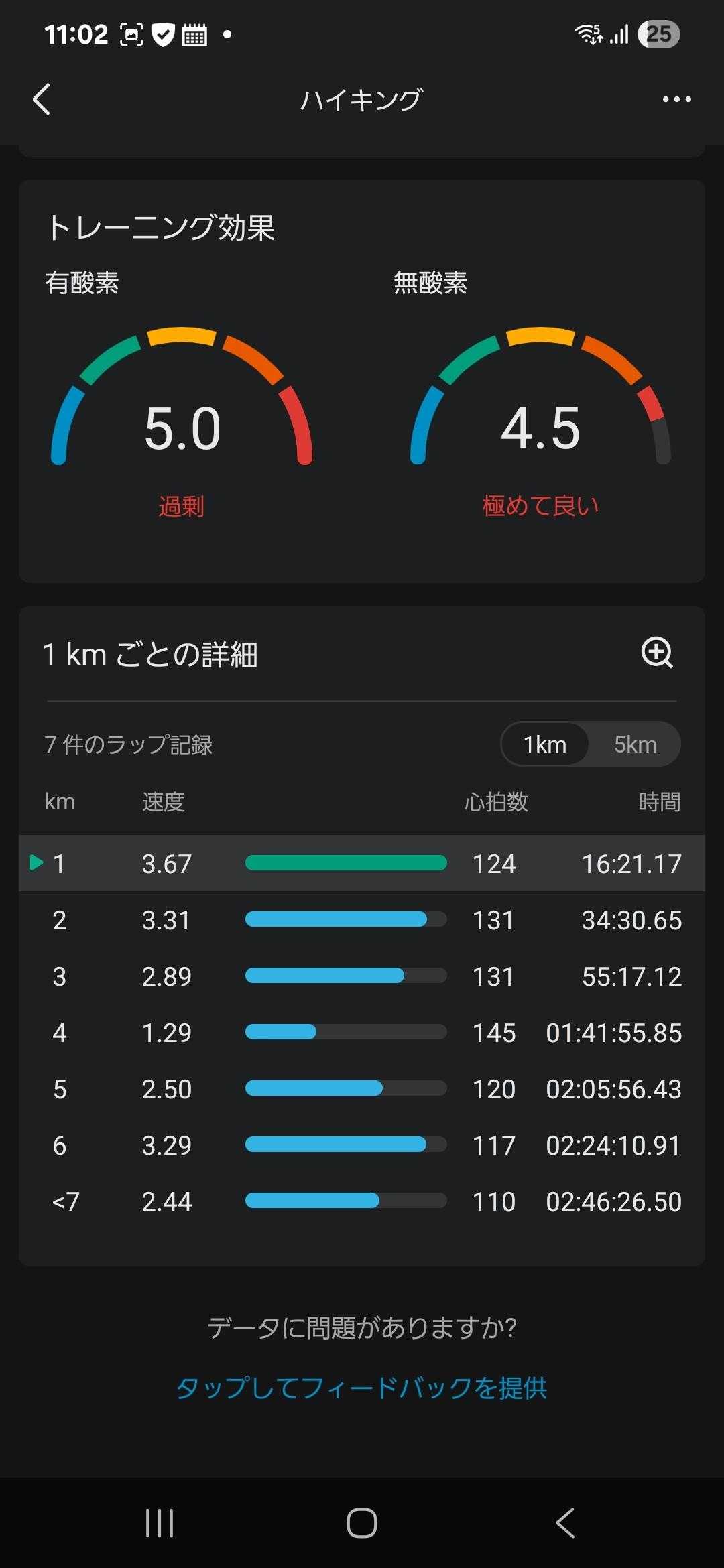Select the 1km lap segment
Screen dimensions: 724x1568
[545, 744]
